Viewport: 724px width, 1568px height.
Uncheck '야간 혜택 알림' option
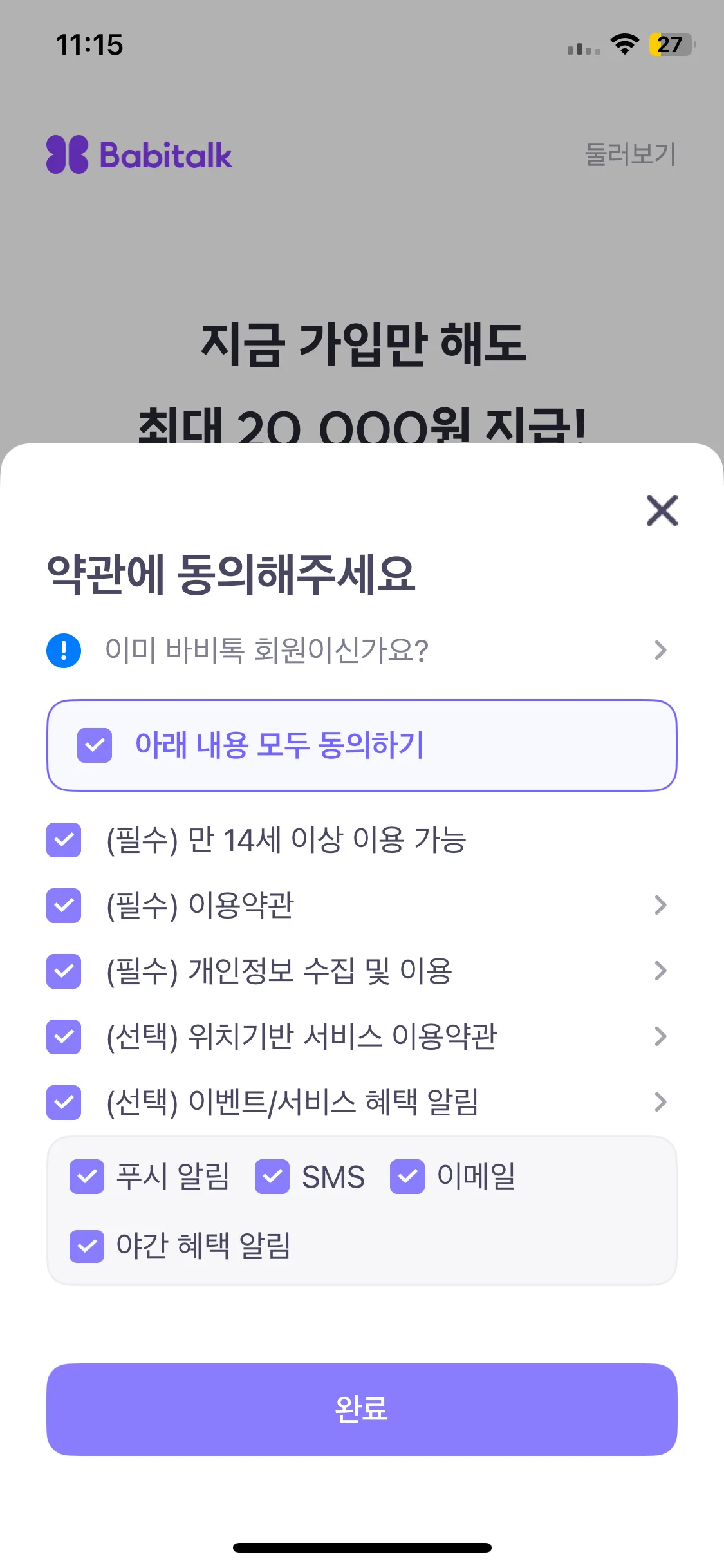coord(87,1246)
